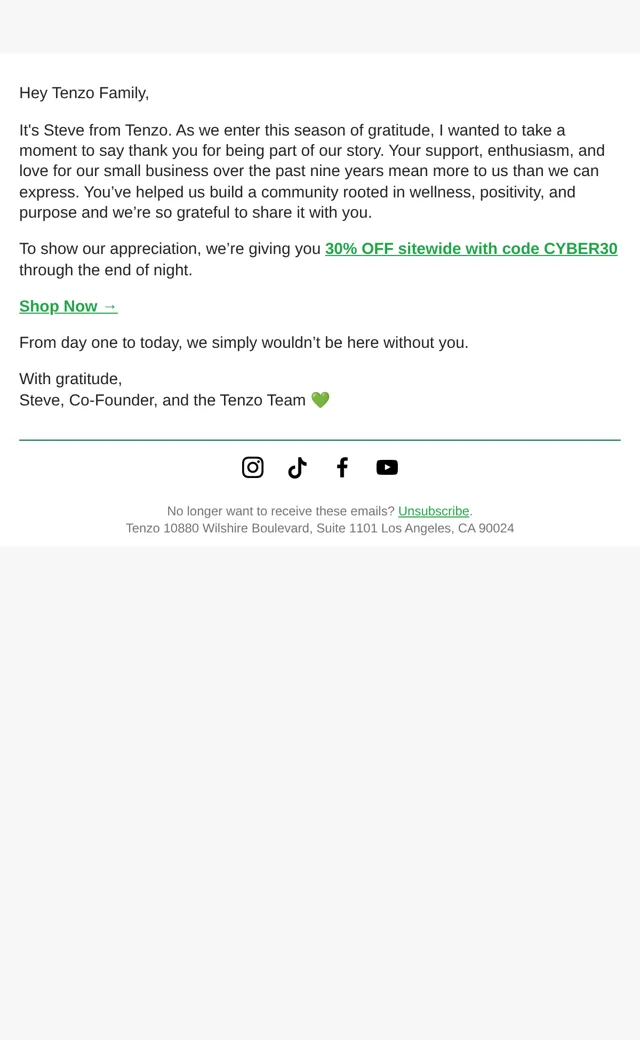Unsubscribe from these emails
640x1040 pixels.
(x=434, y=511)
